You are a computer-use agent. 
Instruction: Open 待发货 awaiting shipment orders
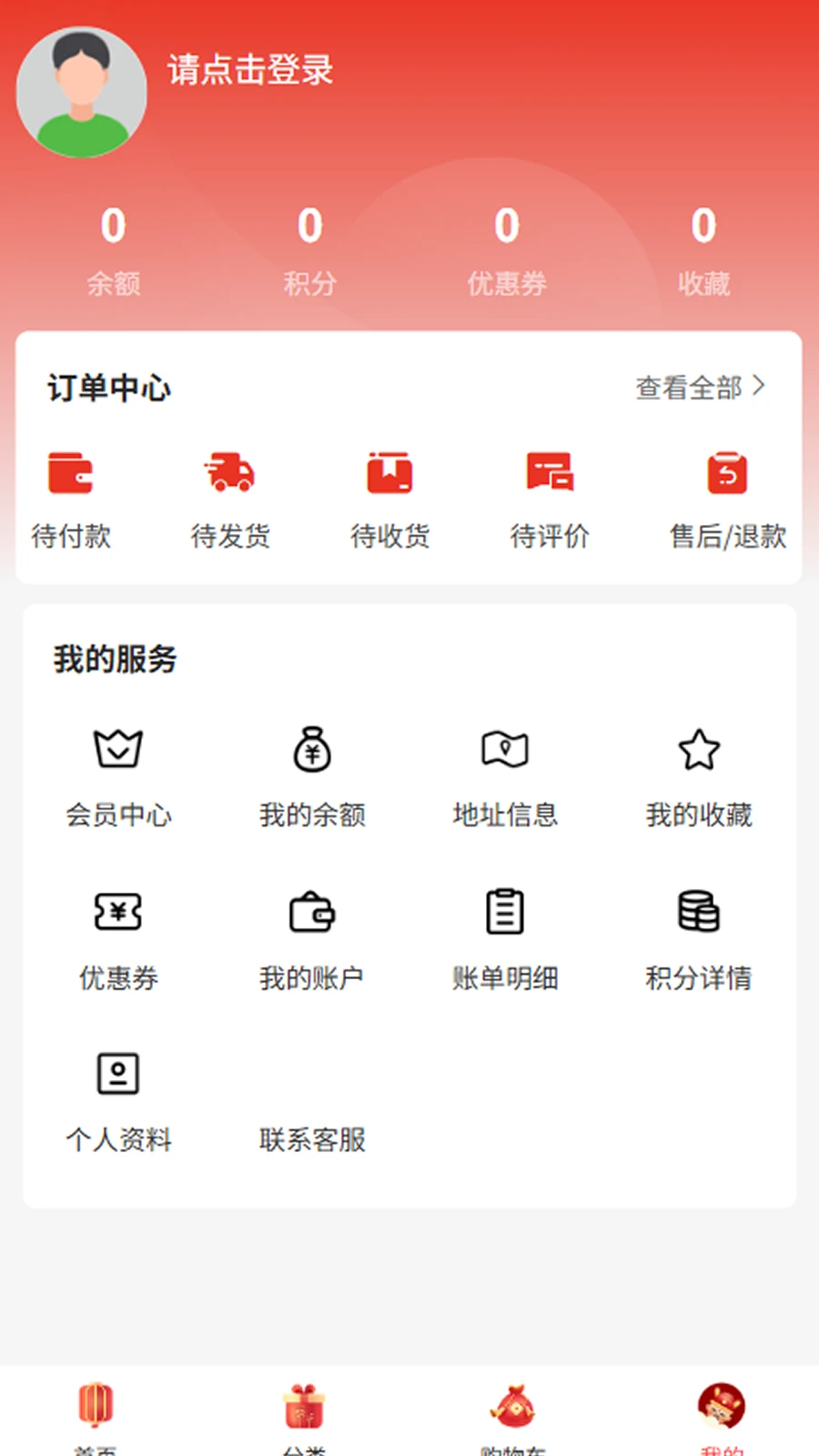coord(230,500)
